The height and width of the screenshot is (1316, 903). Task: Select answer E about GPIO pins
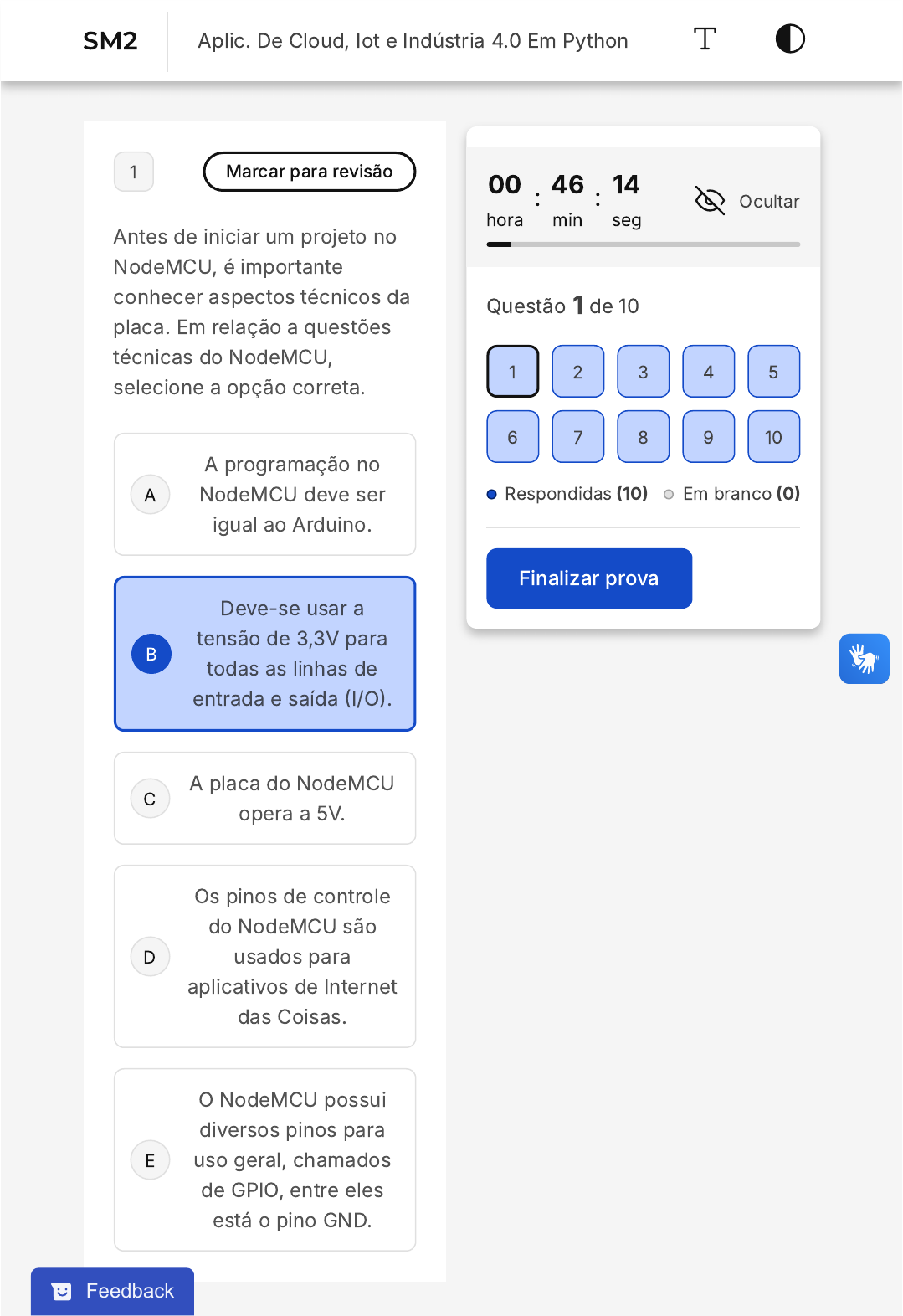[264, 1159]
